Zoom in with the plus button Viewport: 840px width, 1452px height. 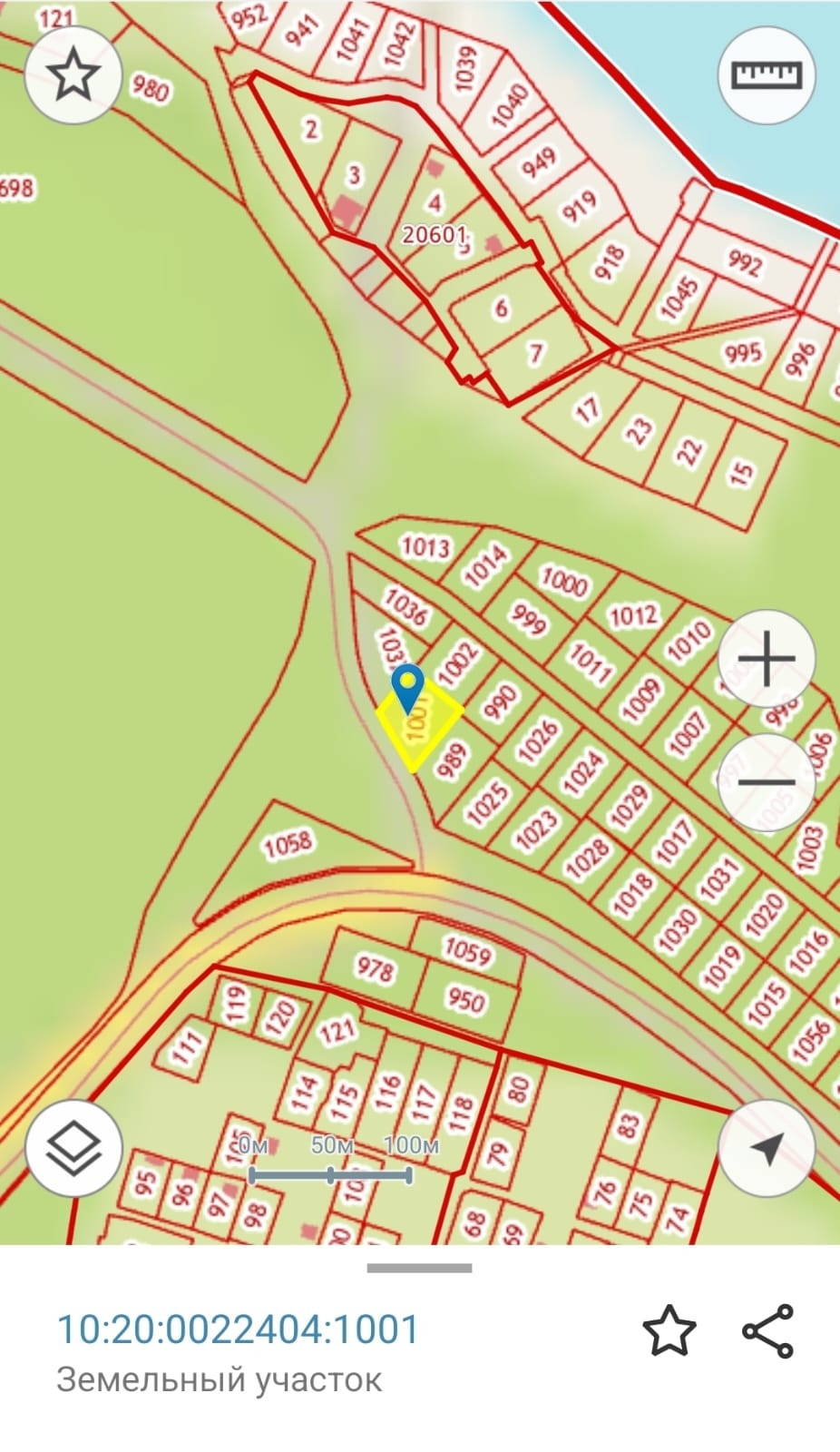pos(767,659)
